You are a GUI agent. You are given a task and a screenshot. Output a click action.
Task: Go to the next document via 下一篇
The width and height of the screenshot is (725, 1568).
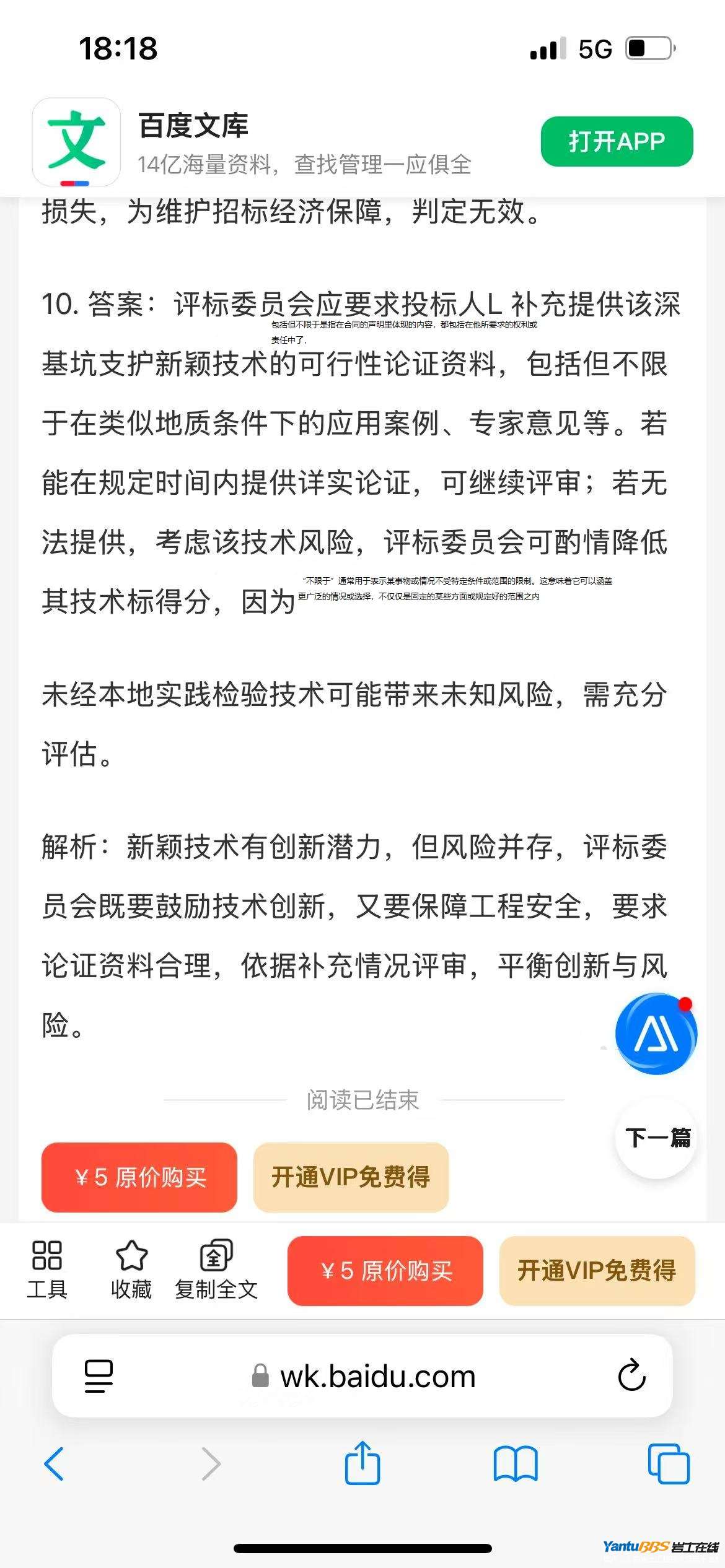(657, 1138)
